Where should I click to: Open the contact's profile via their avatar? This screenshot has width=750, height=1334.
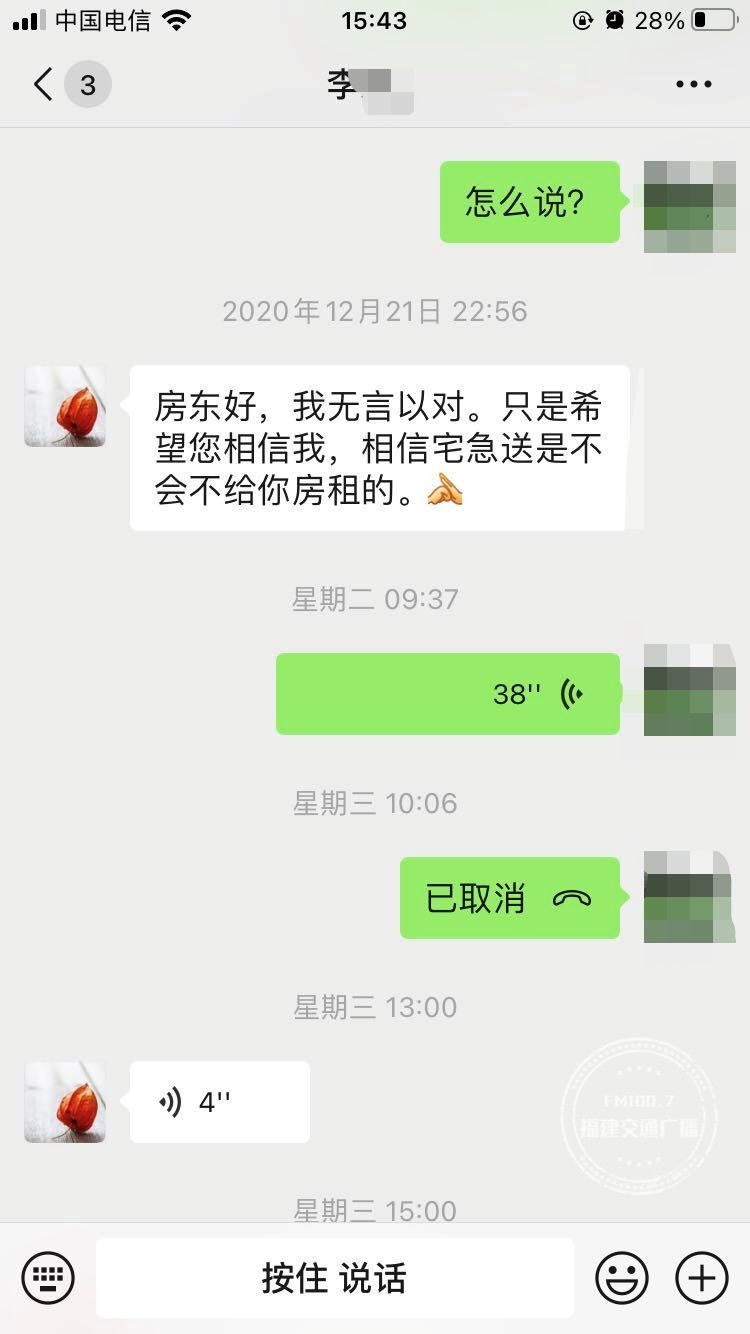64,406
